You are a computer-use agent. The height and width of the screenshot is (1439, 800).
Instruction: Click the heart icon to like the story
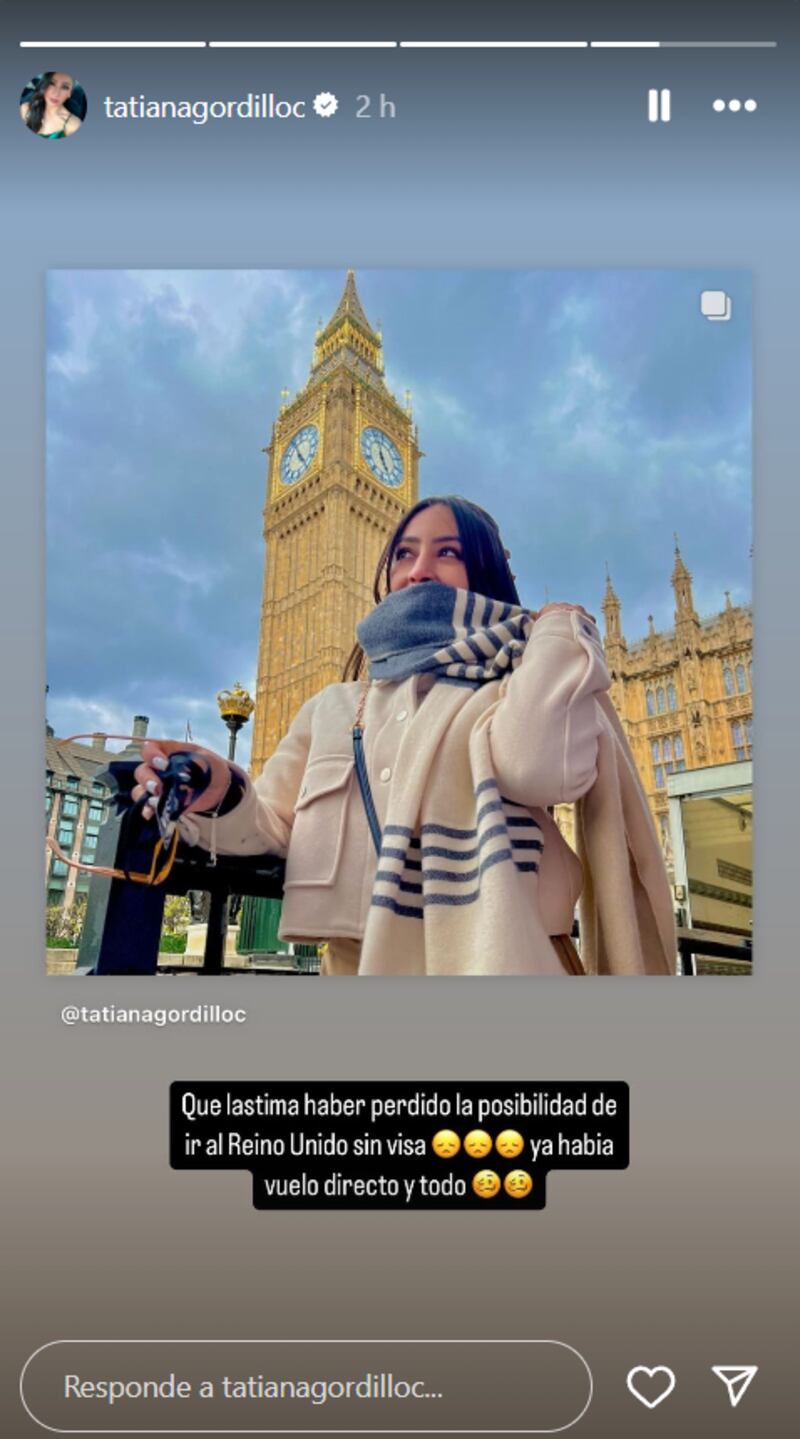[x=651, y=1385]
